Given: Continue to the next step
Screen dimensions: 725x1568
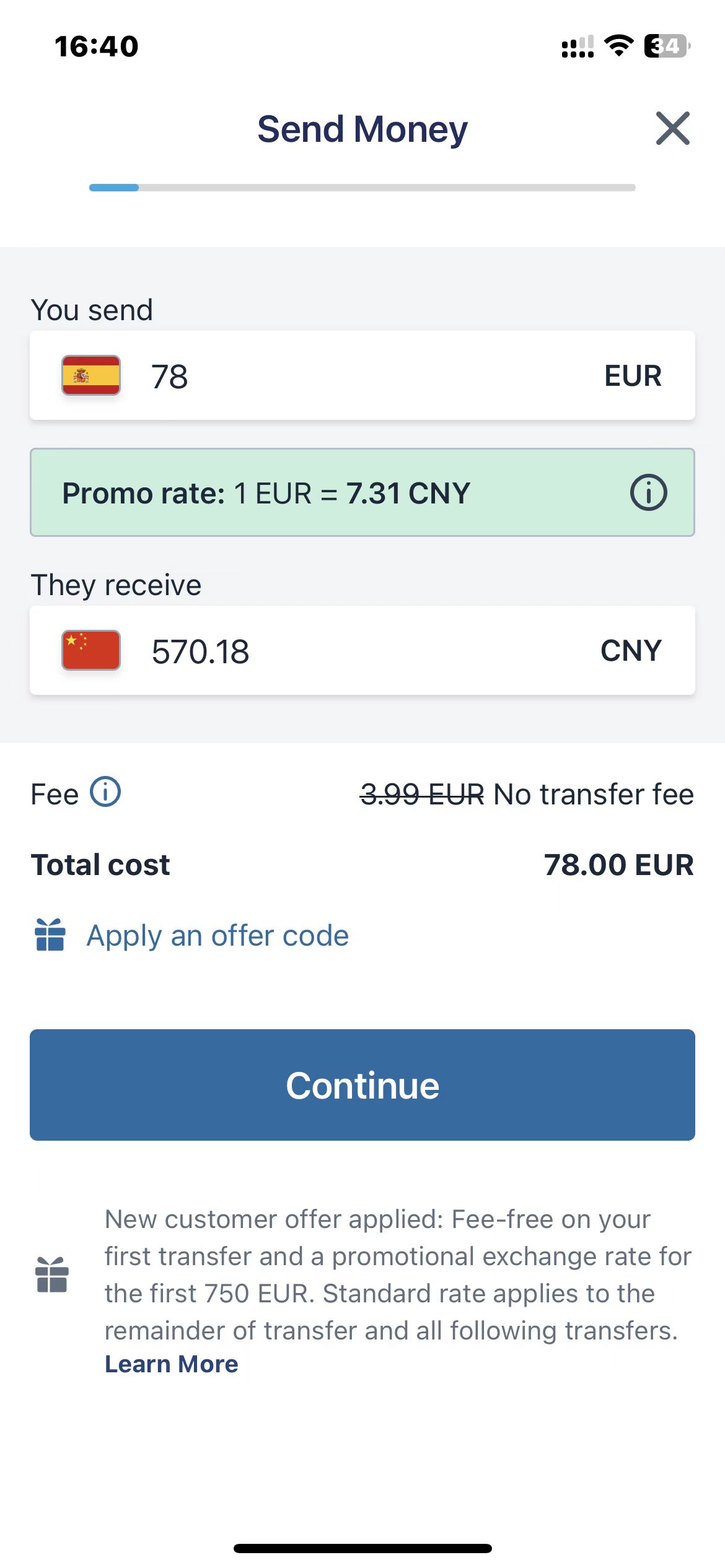Looking at the screenshot, I should point(362,1085).
